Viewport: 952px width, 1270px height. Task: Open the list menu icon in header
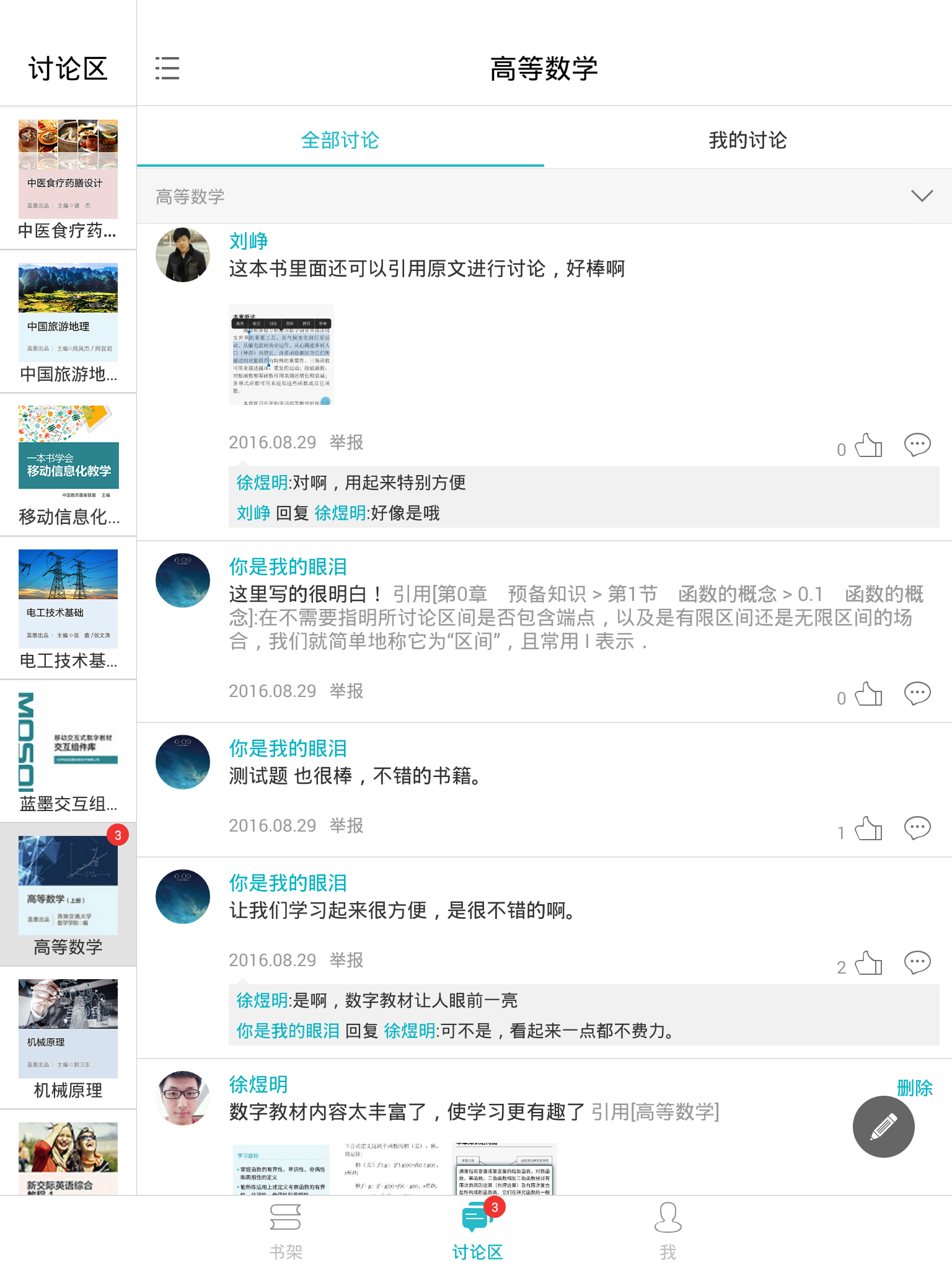(x=167, y=68)
